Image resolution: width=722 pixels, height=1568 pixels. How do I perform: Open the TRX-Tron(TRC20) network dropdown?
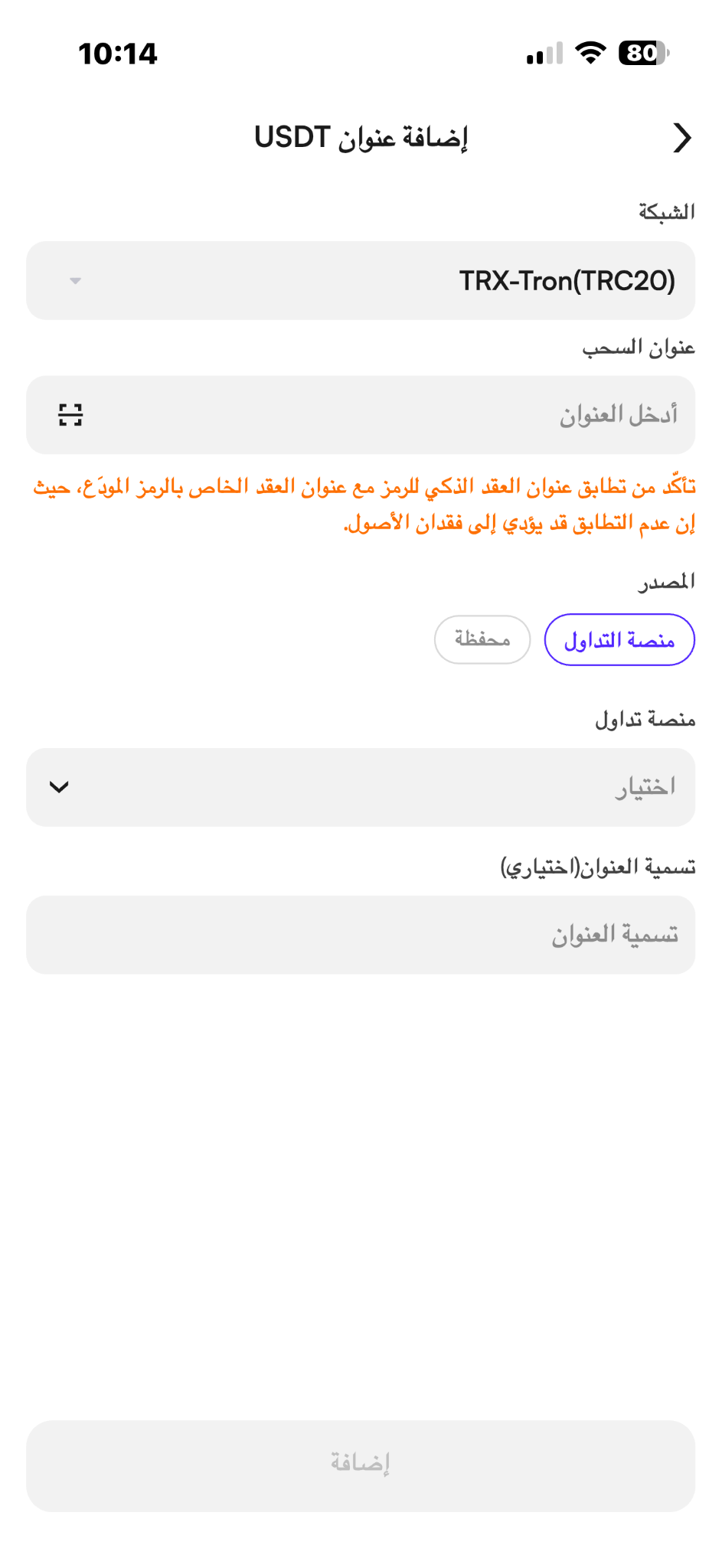tap(361, 281)
